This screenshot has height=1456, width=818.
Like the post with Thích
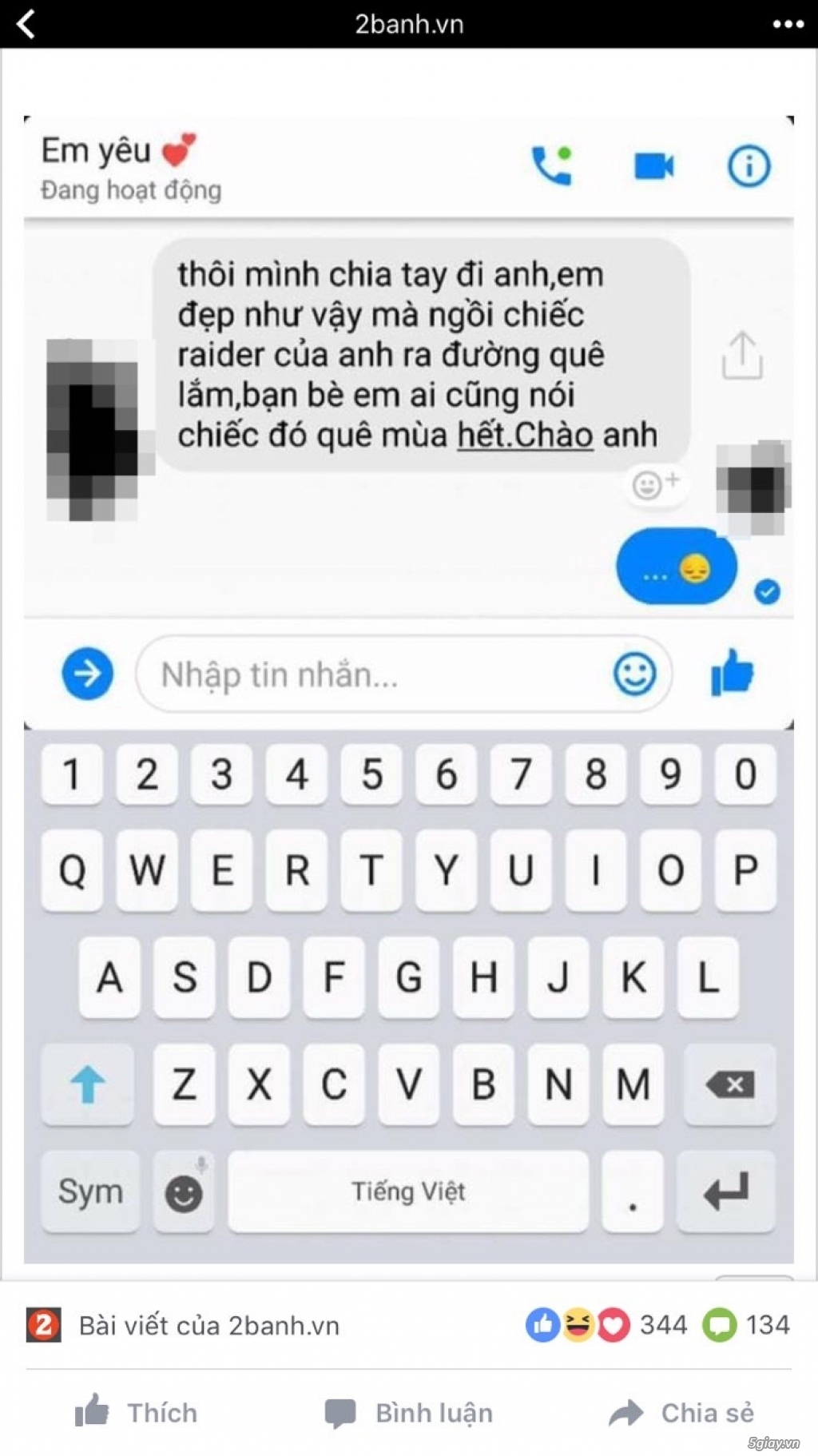click(x=137, y=1413)
